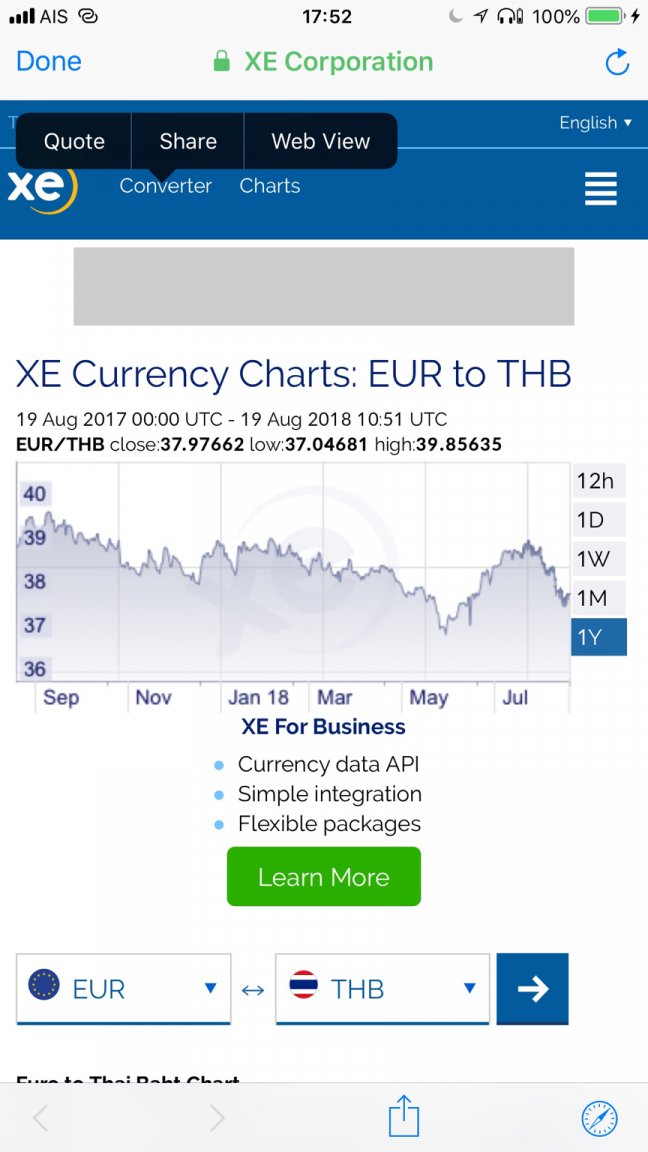Open the share sheet from the bottom toolbar
Image resolution: width=648 pixels, height=1152 pixels.
403,1117
